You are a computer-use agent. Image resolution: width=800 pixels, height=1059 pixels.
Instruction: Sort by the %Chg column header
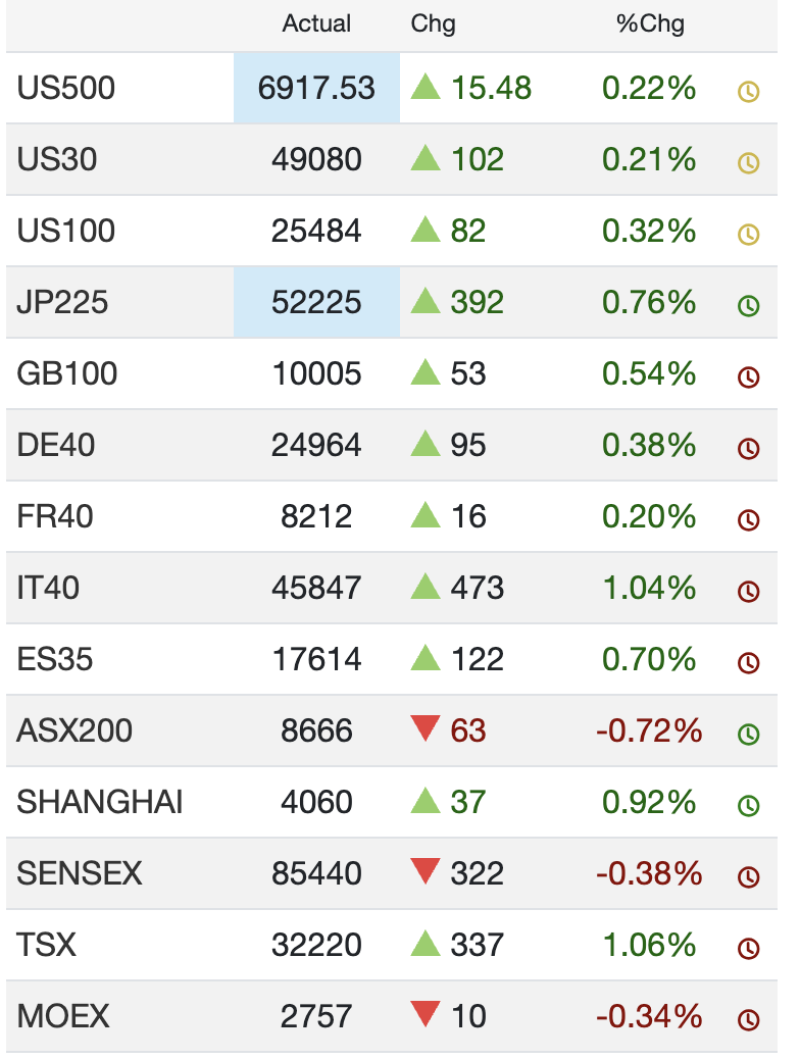[650, 23]
